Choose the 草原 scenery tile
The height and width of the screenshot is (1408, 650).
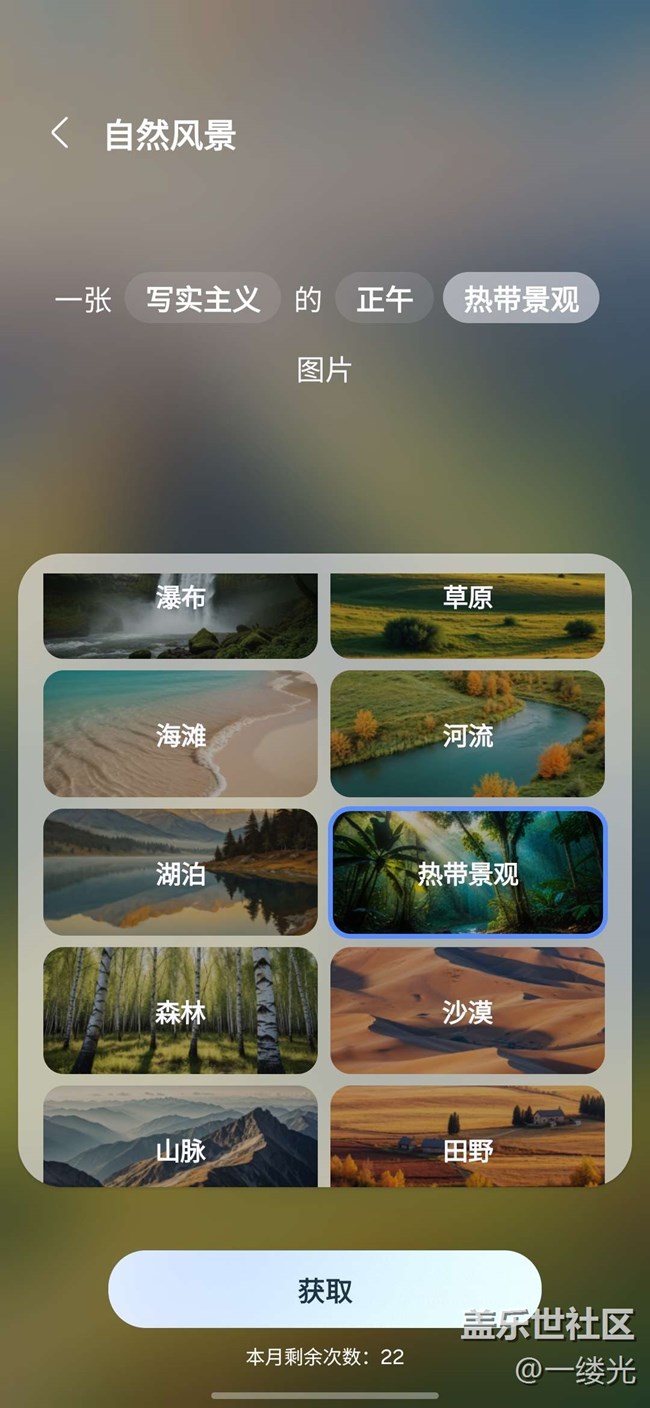[467, 614]
